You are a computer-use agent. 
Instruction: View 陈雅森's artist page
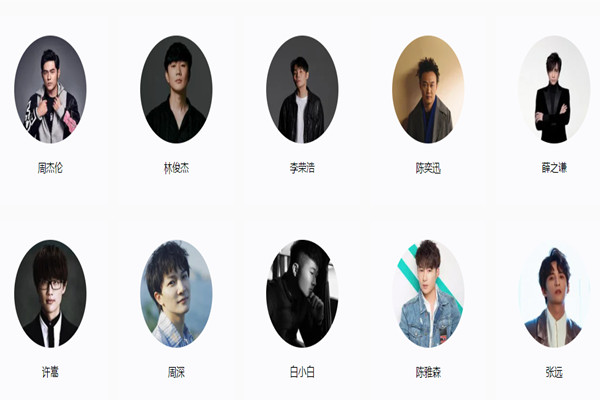(428, 294)
